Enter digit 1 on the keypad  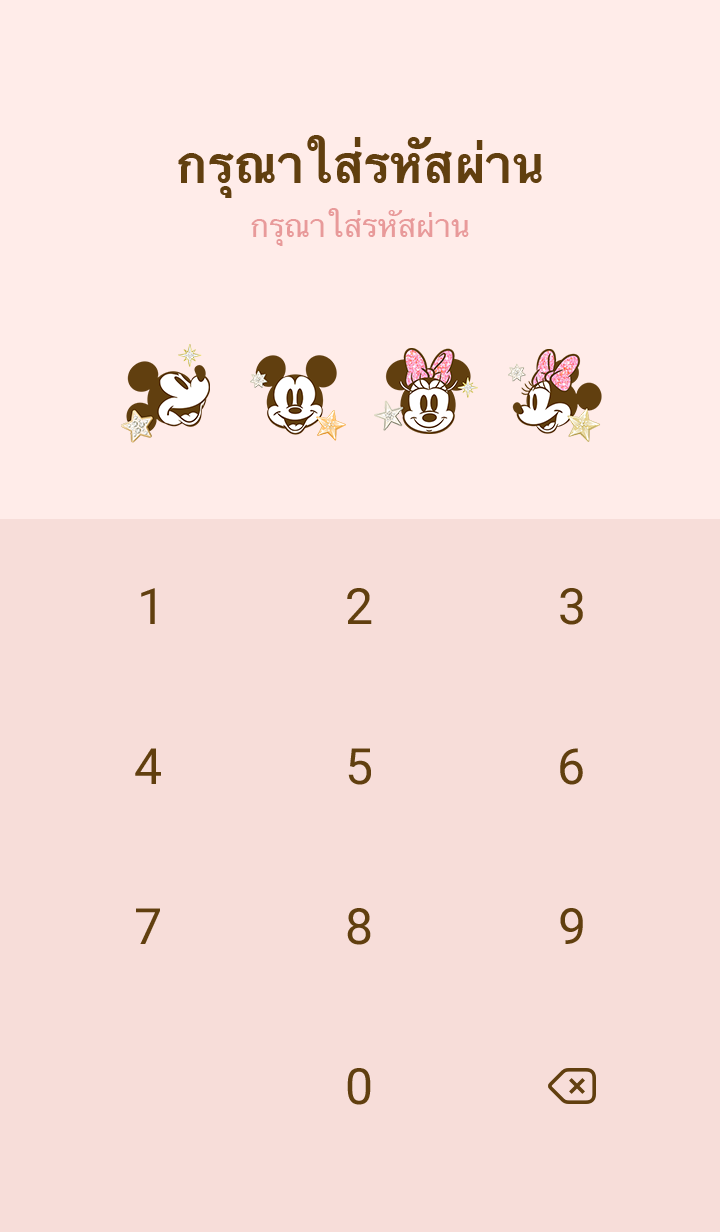click(149, 608)
